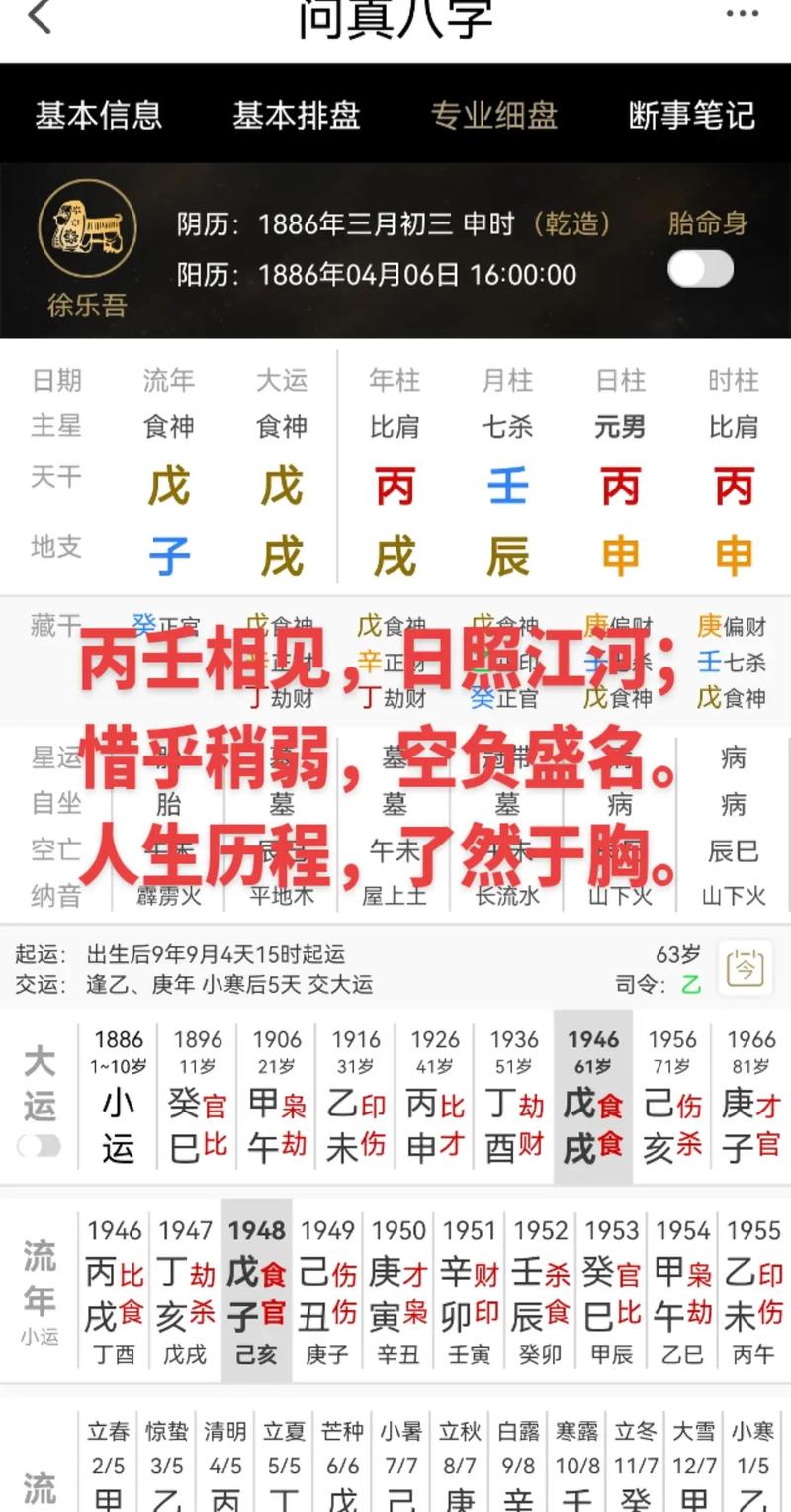791x1512 pixels.
Task: Choose the 小寒 1/5 流月 column
Action: tap(752, 1464)
